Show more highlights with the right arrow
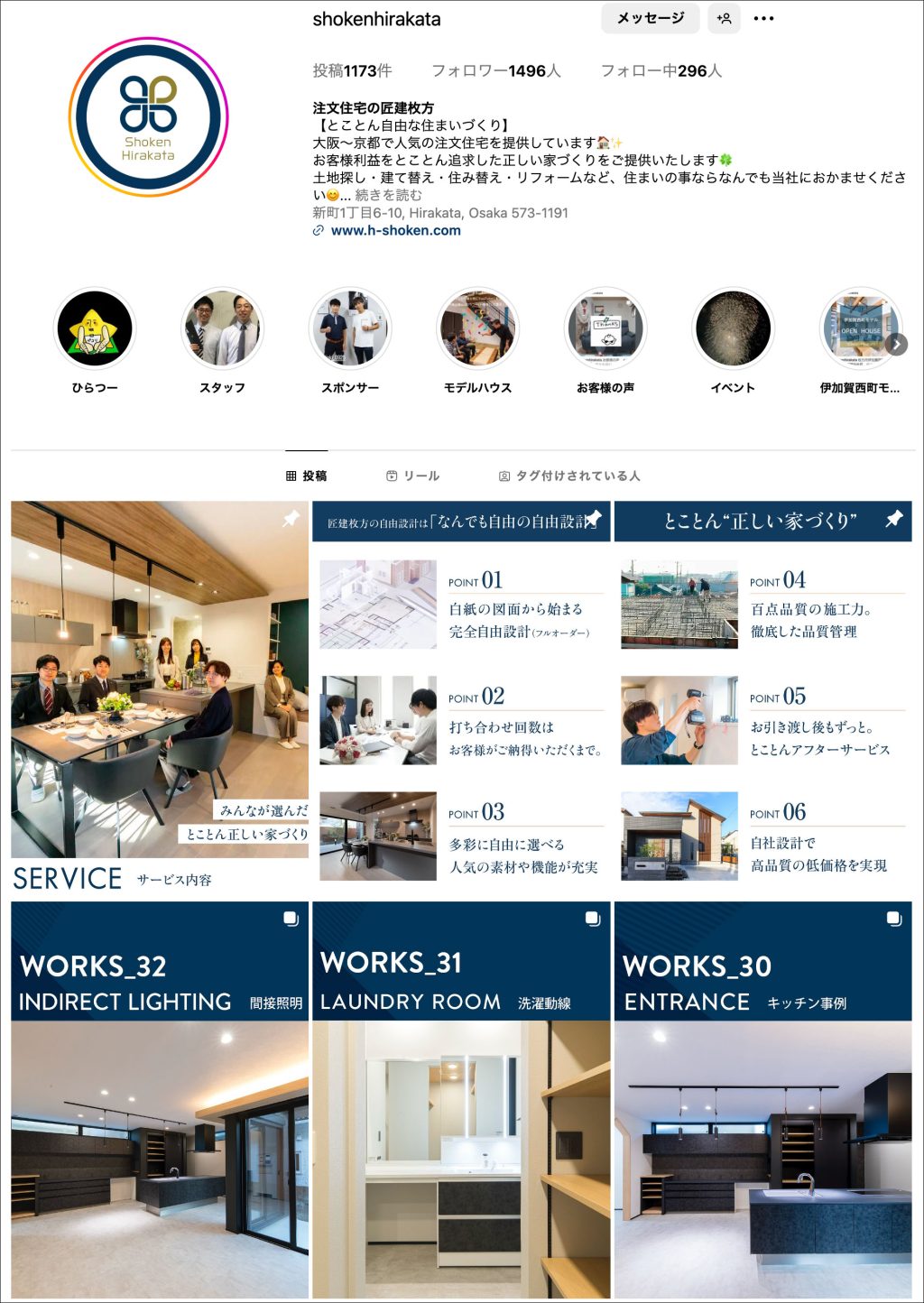 (896, 344)
